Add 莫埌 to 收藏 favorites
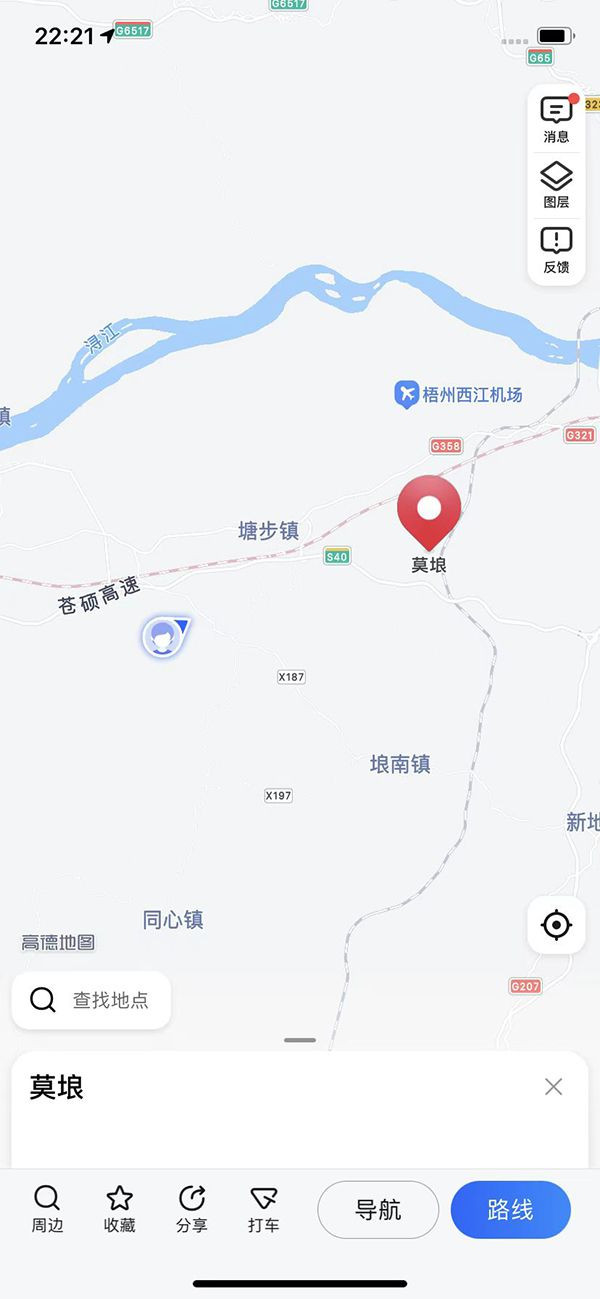Viewport: 600px width, 1299px height. pyautogui.click(x=120, y=1209)
